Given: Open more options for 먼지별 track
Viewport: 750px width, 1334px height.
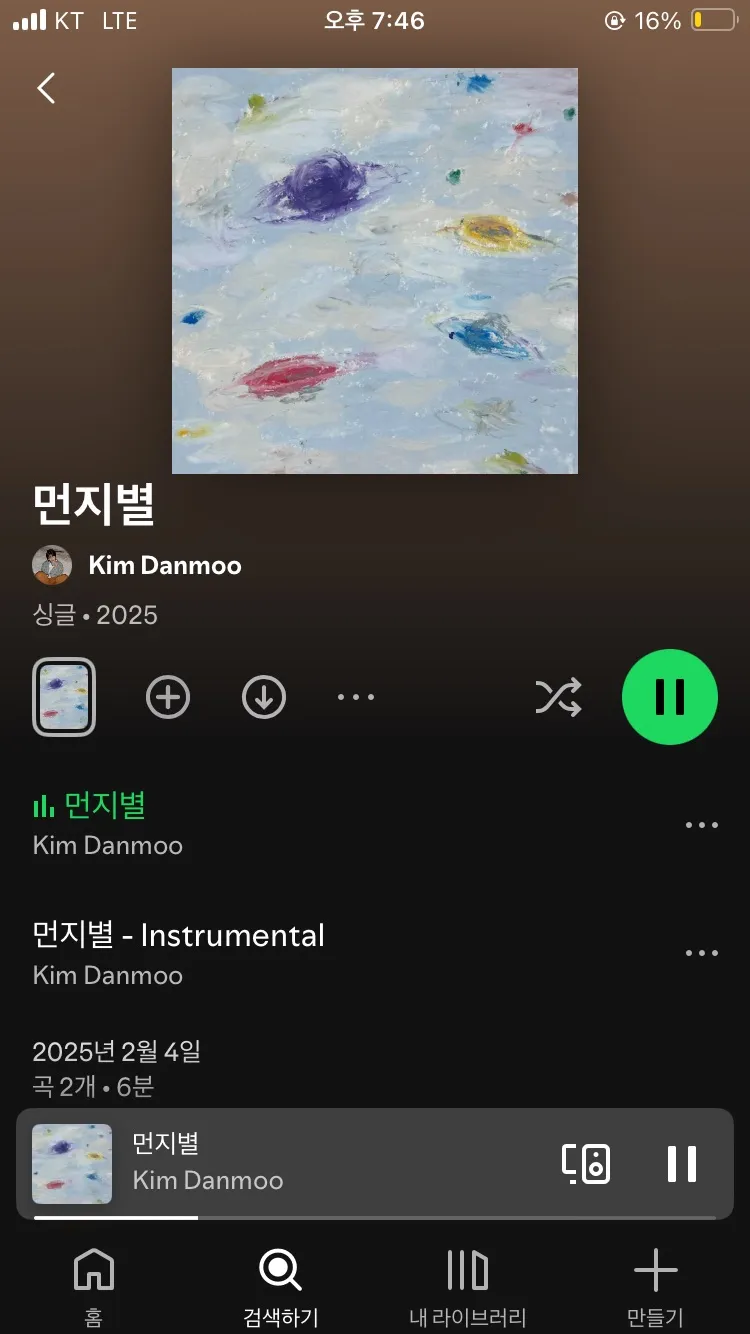Looking at the screenshot, I should (x=702, y=824).
